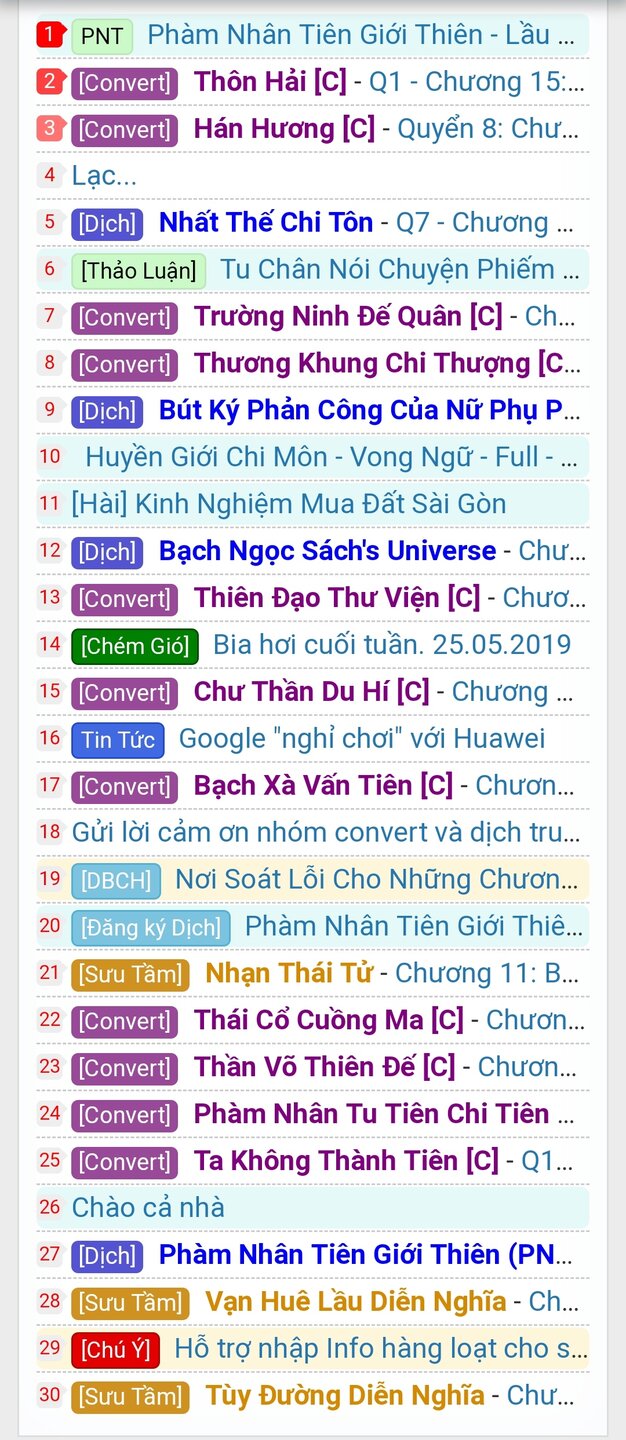The height and width of the screenshot is (1440, 626).
Task: Open Thương Khung Chi Thượng thread
Action: point(380,364)
